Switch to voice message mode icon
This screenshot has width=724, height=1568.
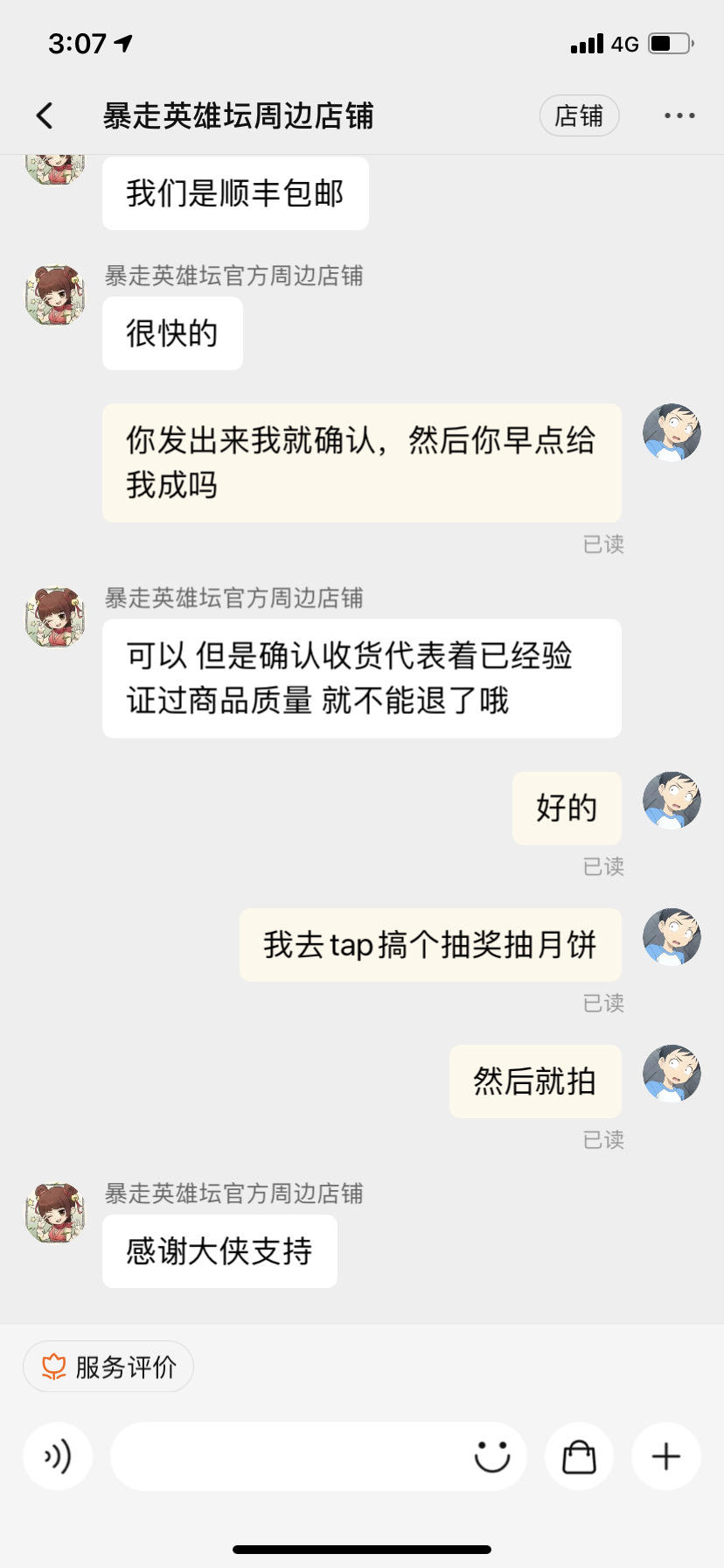[58, 1456]
